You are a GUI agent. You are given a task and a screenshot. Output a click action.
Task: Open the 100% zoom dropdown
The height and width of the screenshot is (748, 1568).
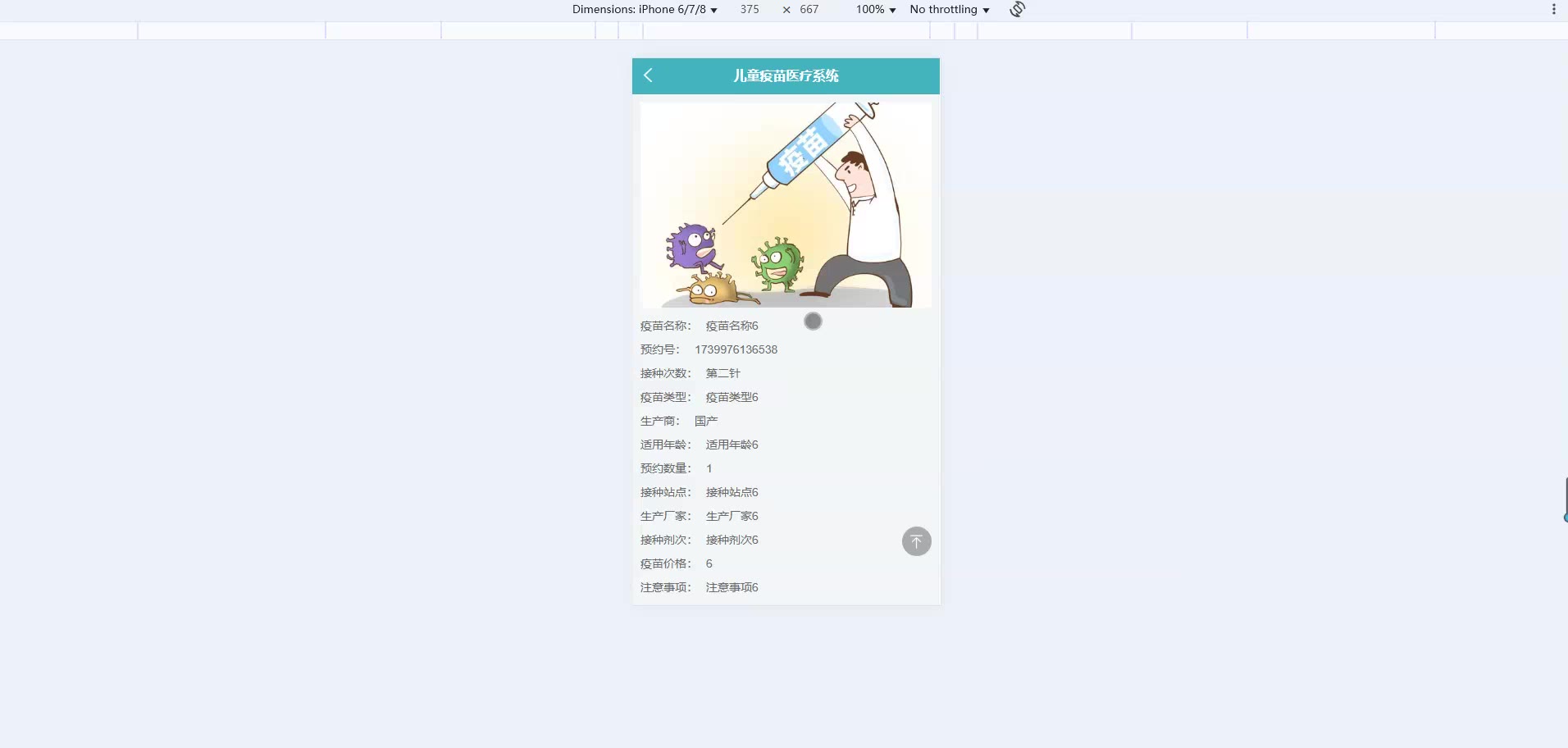coord(875,10)
